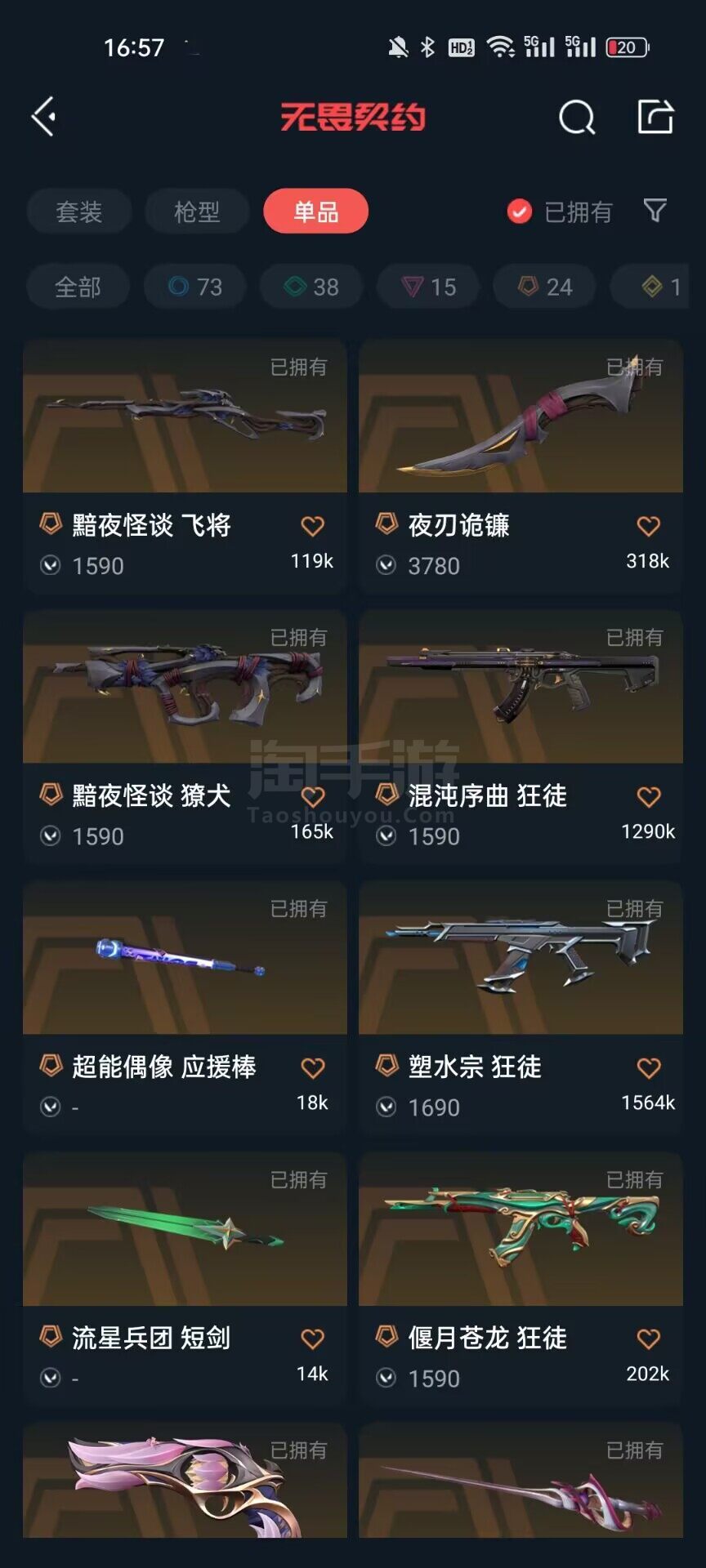Filter by the orange tier chip showing 24

click(x=544, y=287)
